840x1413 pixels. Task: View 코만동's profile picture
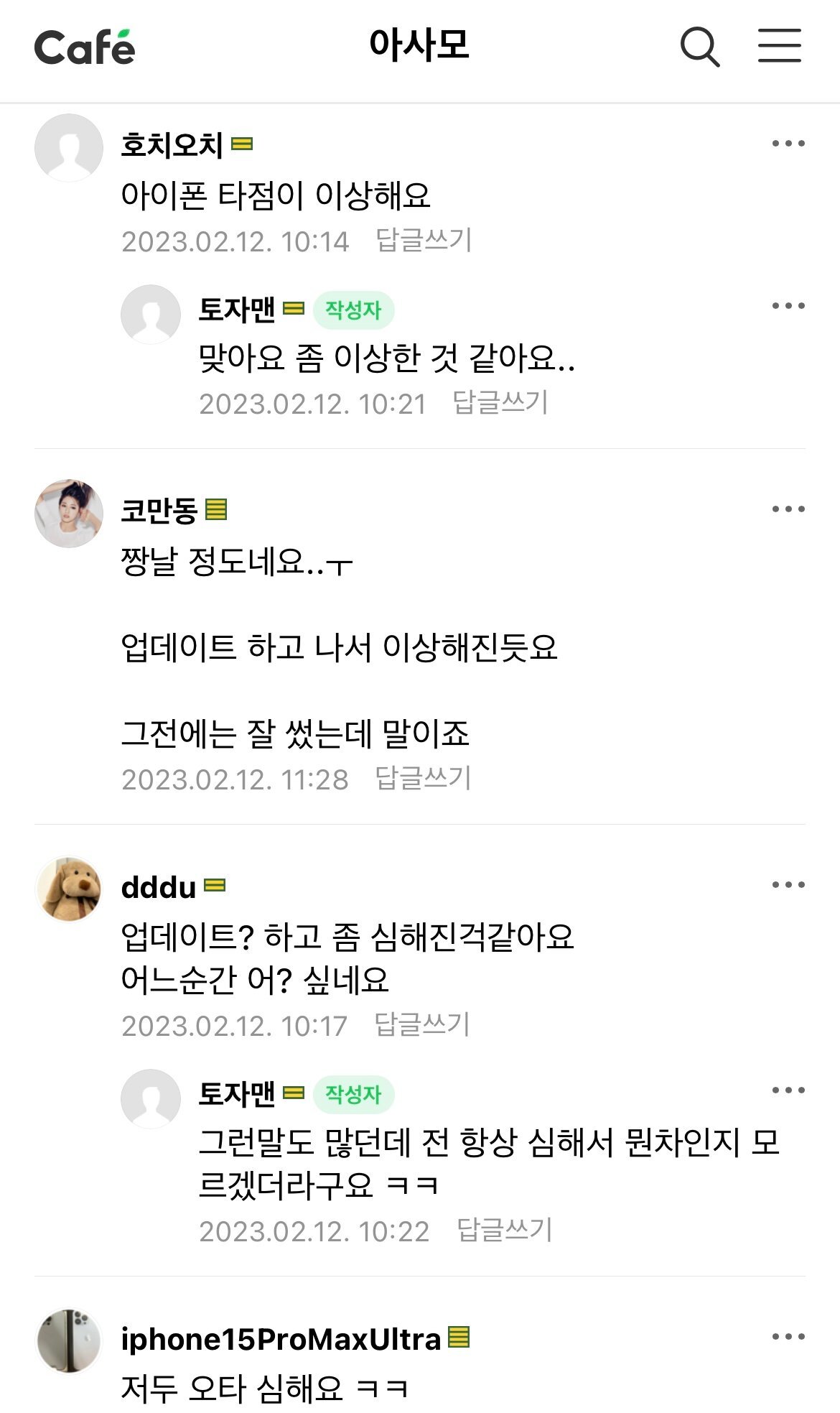click(69, 513)
